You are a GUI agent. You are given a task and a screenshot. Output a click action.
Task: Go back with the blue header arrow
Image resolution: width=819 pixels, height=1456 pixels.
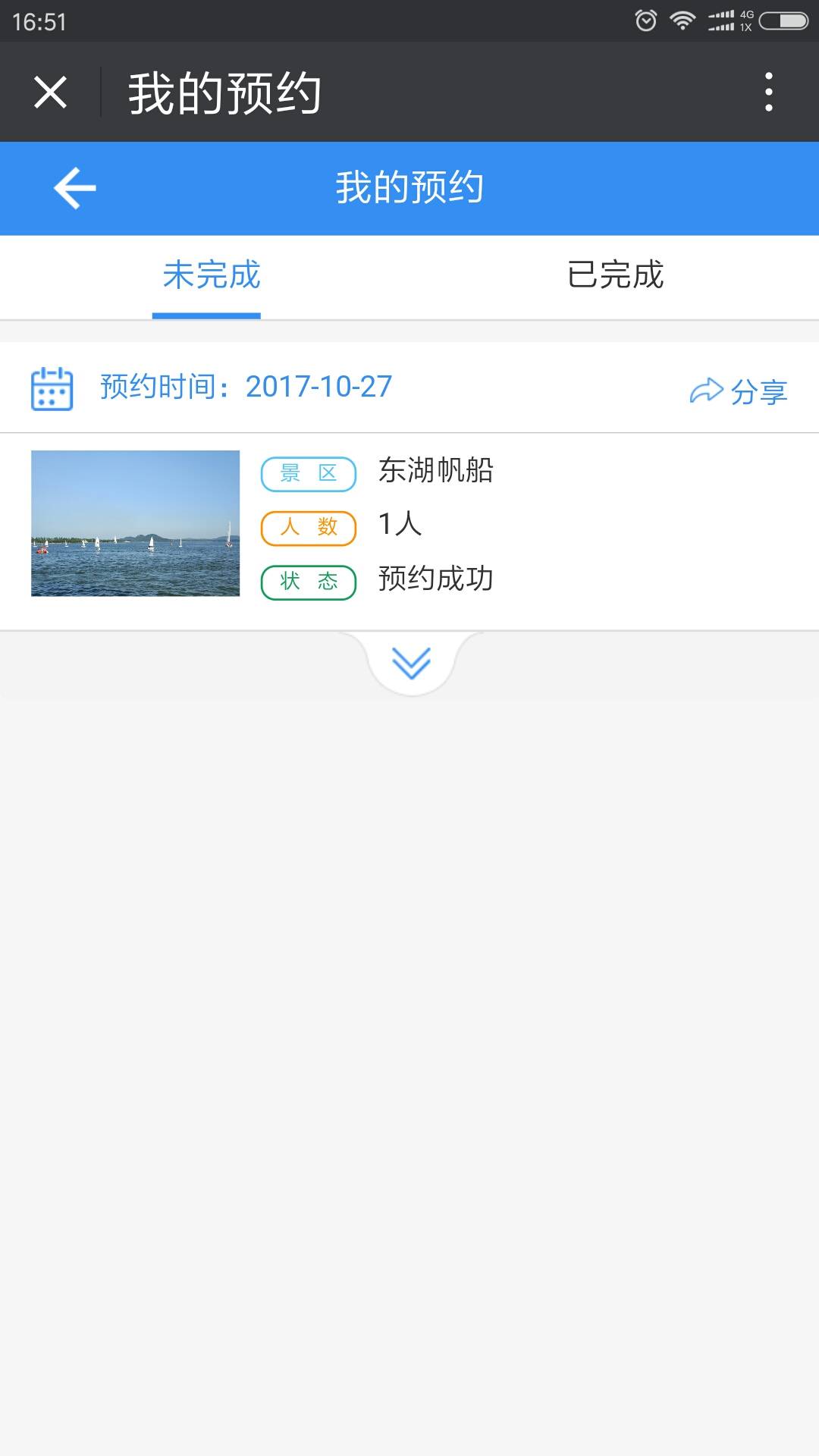[74, 188]
